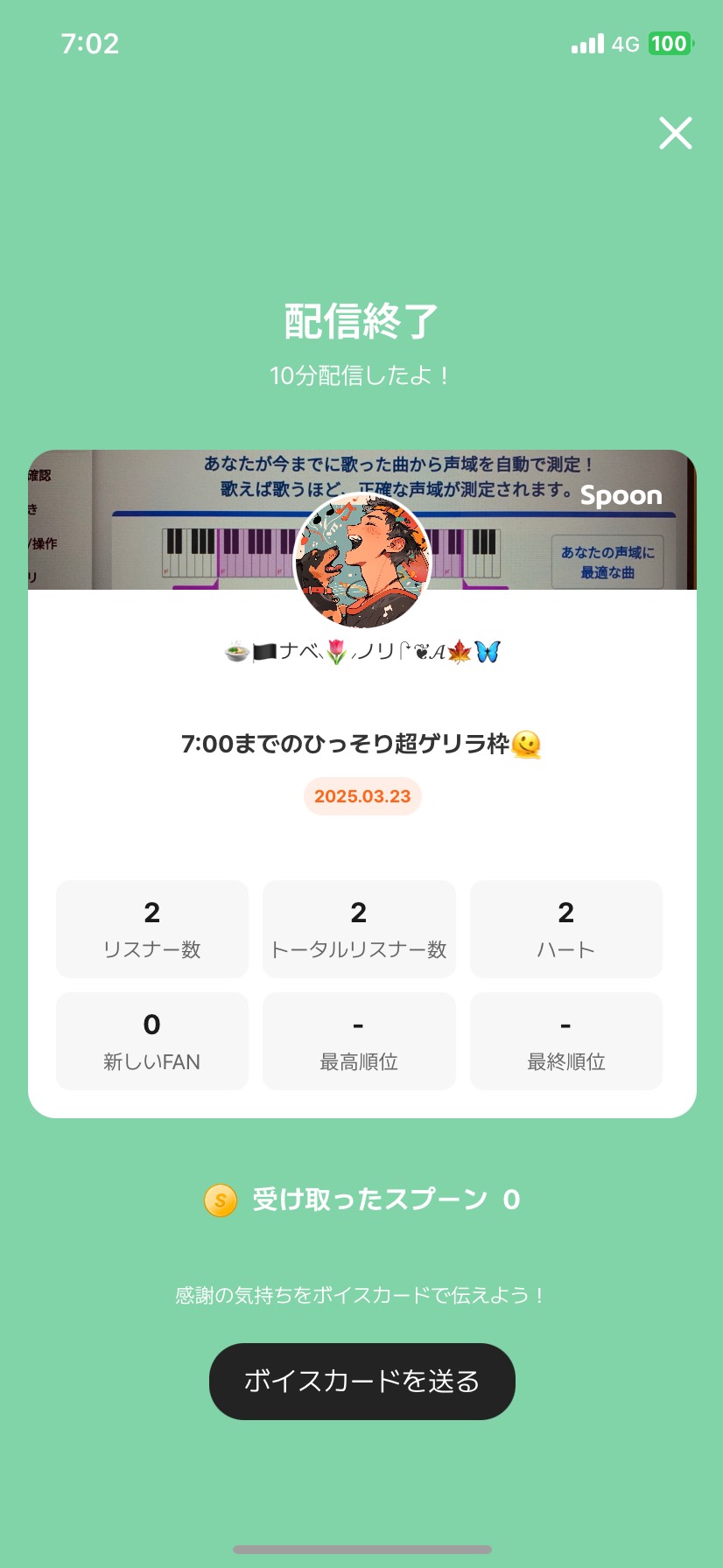Tap the Spoon logo on the cover image
This screenshot has width=723, height=1568.
coord(621,496)
